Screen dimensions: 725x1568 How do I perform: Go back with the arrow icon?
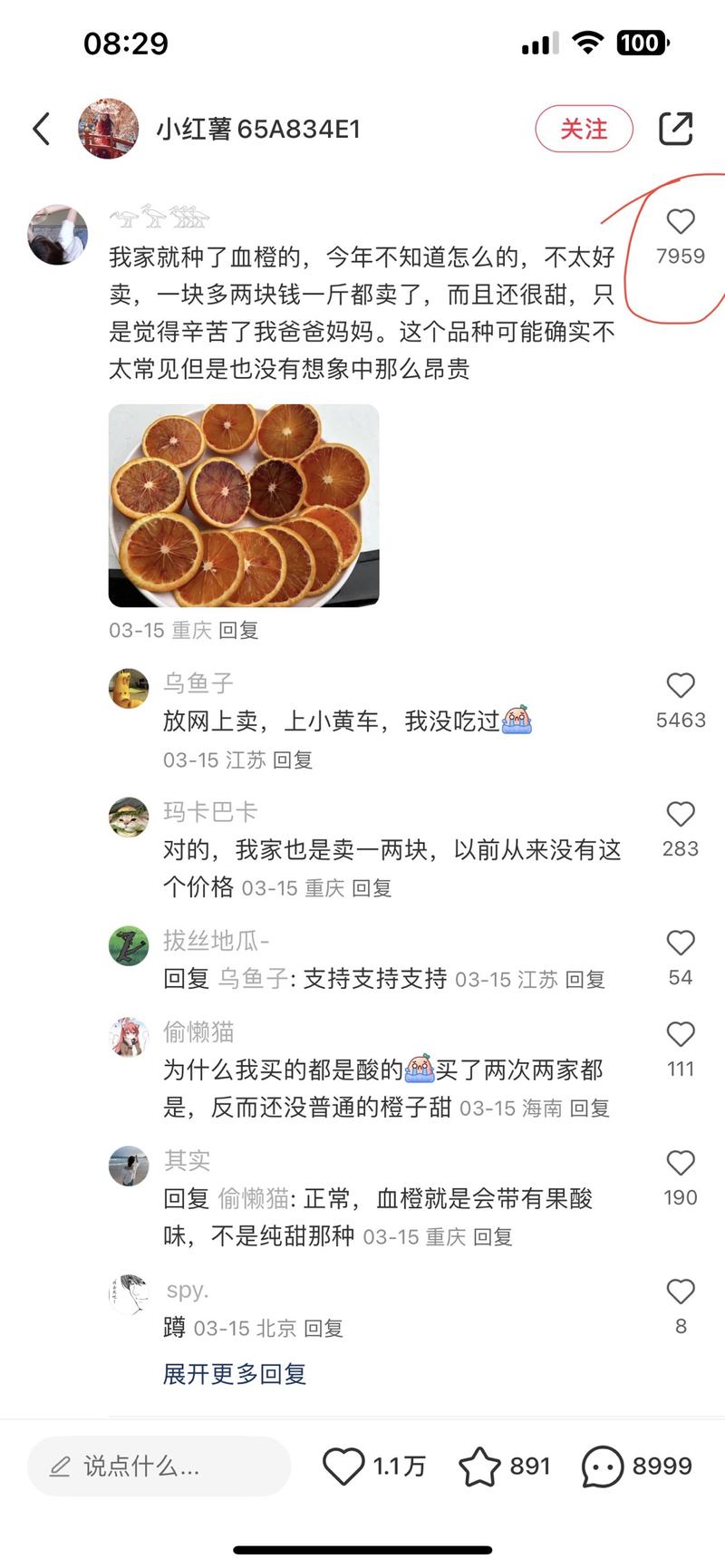pyautogui.click(x=41, y=129)
